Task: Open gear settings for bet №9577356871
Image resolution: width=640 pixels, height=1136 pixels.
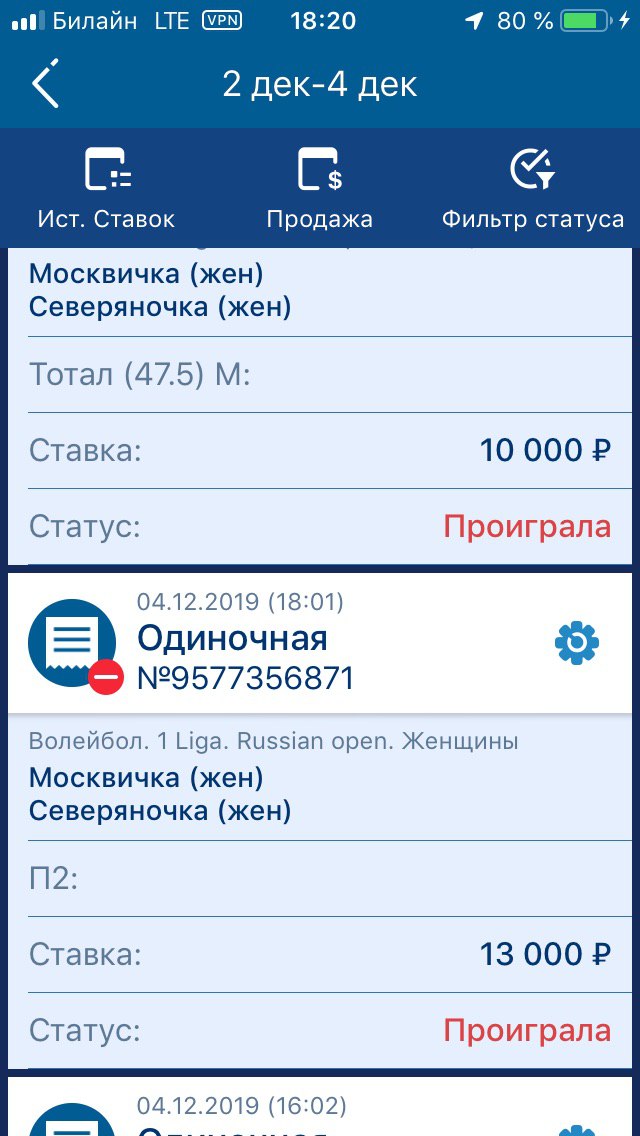Action: tap(577, 642)
